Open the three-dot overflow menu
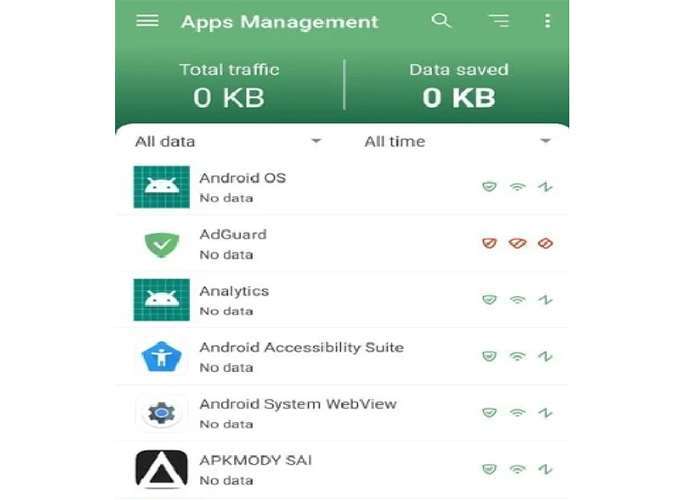 pos(547,21)
